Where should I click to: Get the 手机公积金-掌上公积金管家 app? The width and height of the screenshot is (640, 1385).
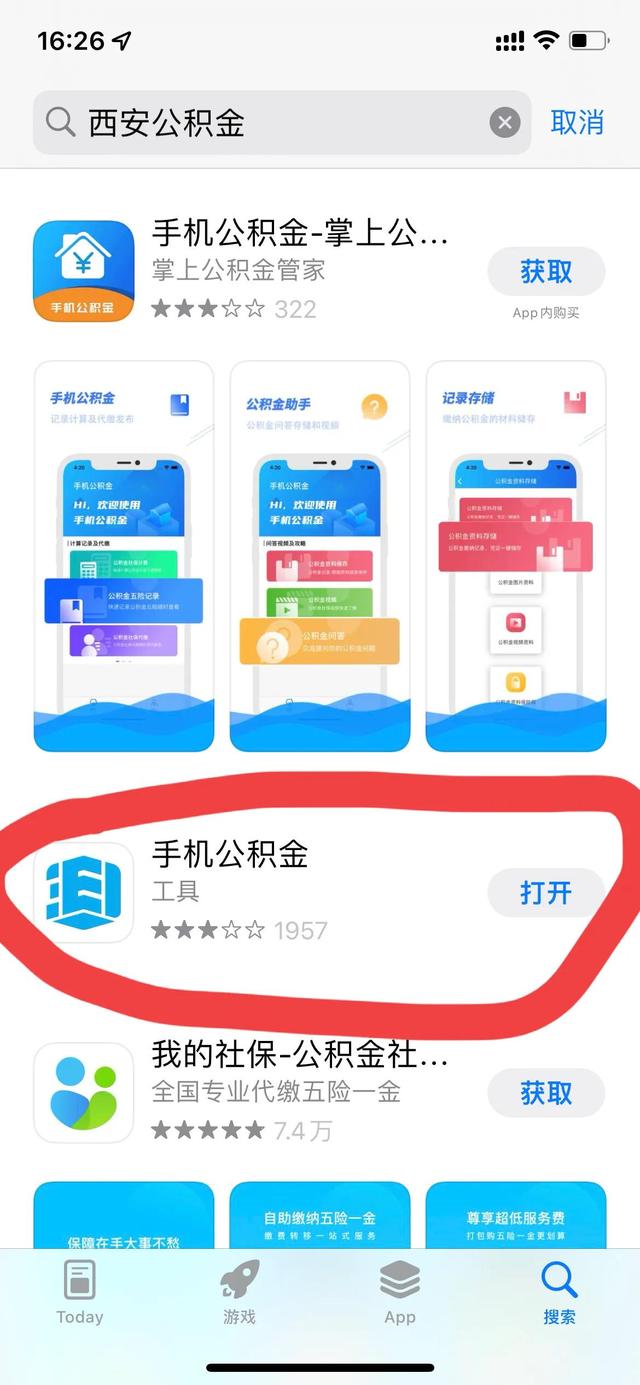coord(546,271)
